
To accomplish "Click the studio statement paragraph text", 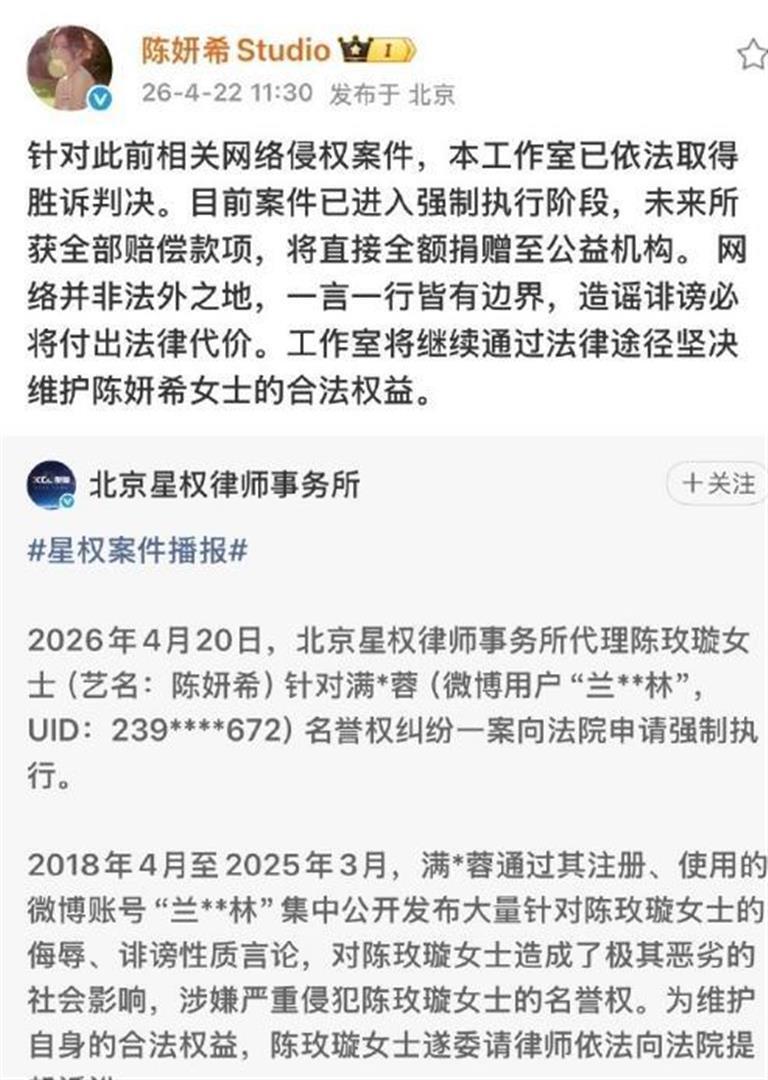I will [x=384, y=270].
